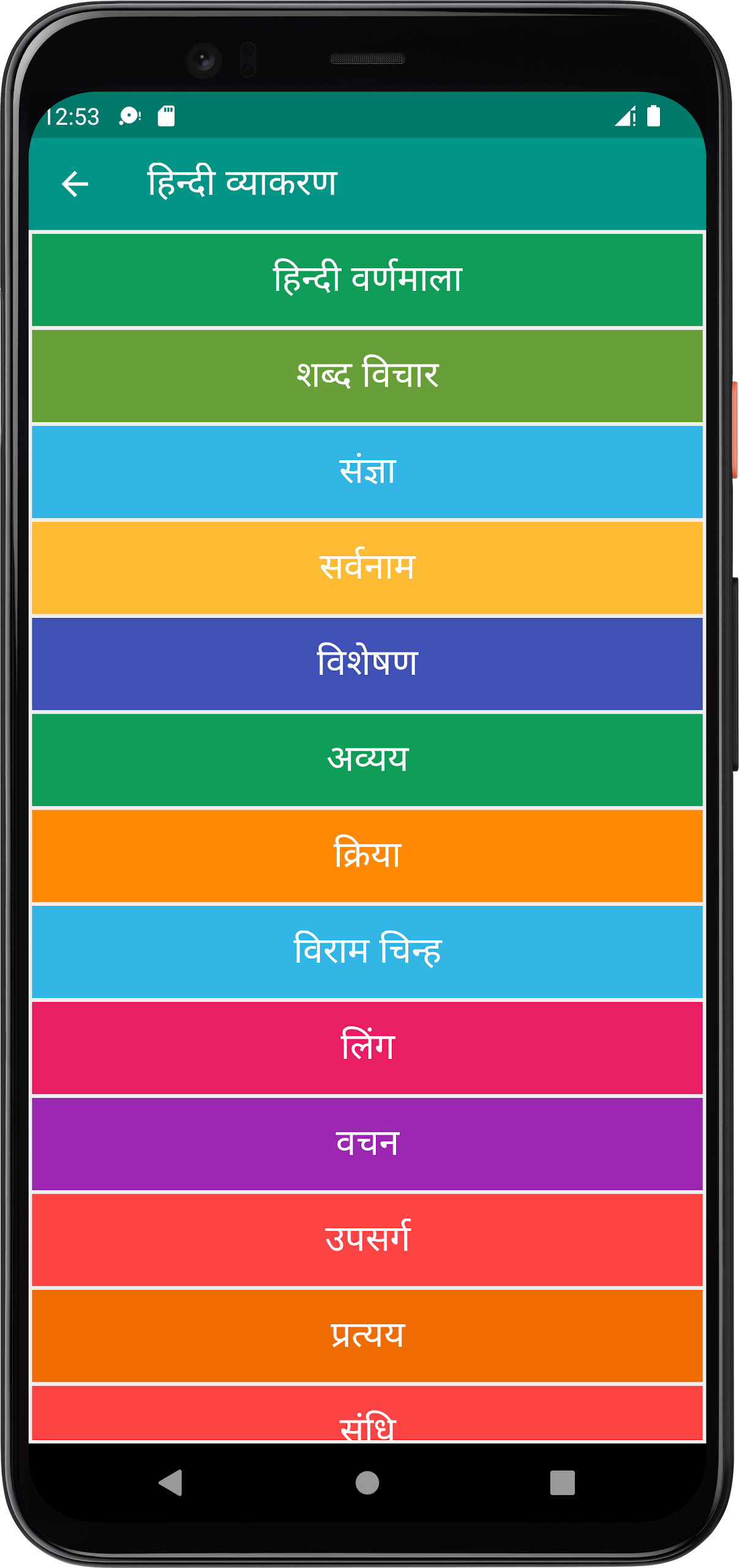Open the क्रिया orange section
The image size is (739, 1568).
(369, 854)
